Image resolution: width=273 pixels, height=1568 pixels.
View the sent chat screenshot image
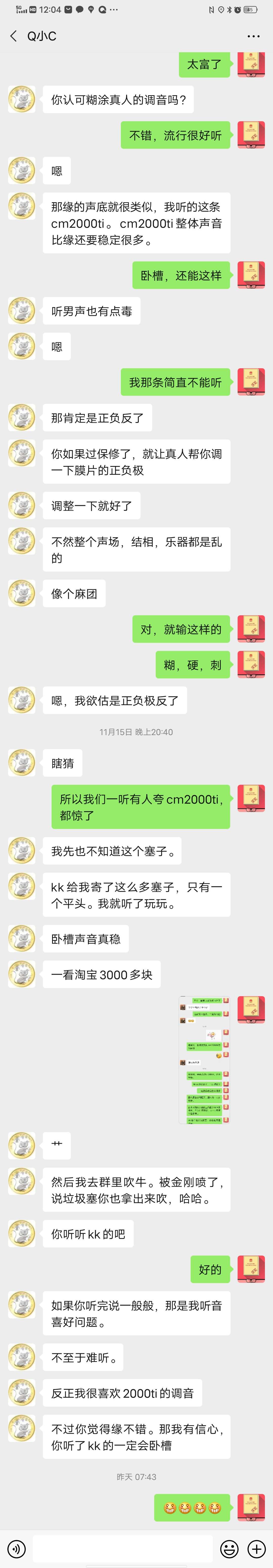click(204, 1060)
